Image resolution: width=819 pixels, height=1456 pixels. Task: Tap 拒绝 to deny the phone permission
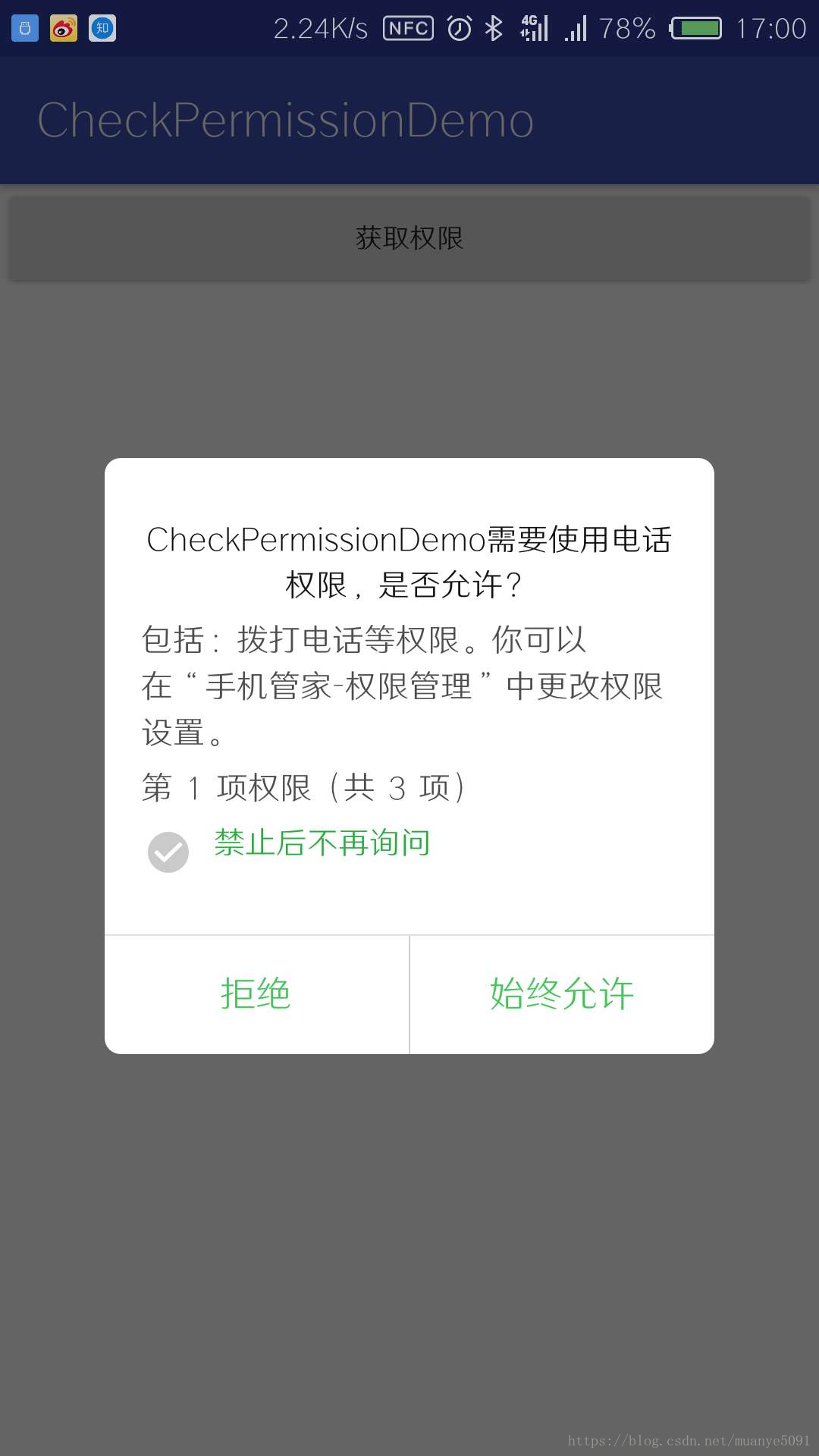[x=256, y=994]
